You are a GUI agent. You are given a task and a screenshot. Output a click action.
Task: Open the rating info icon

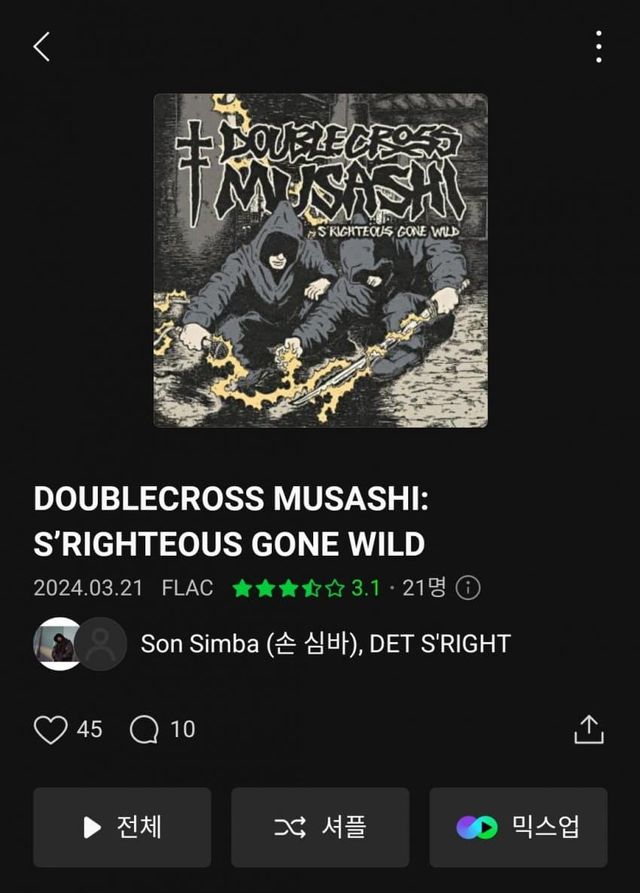[468, 588]
